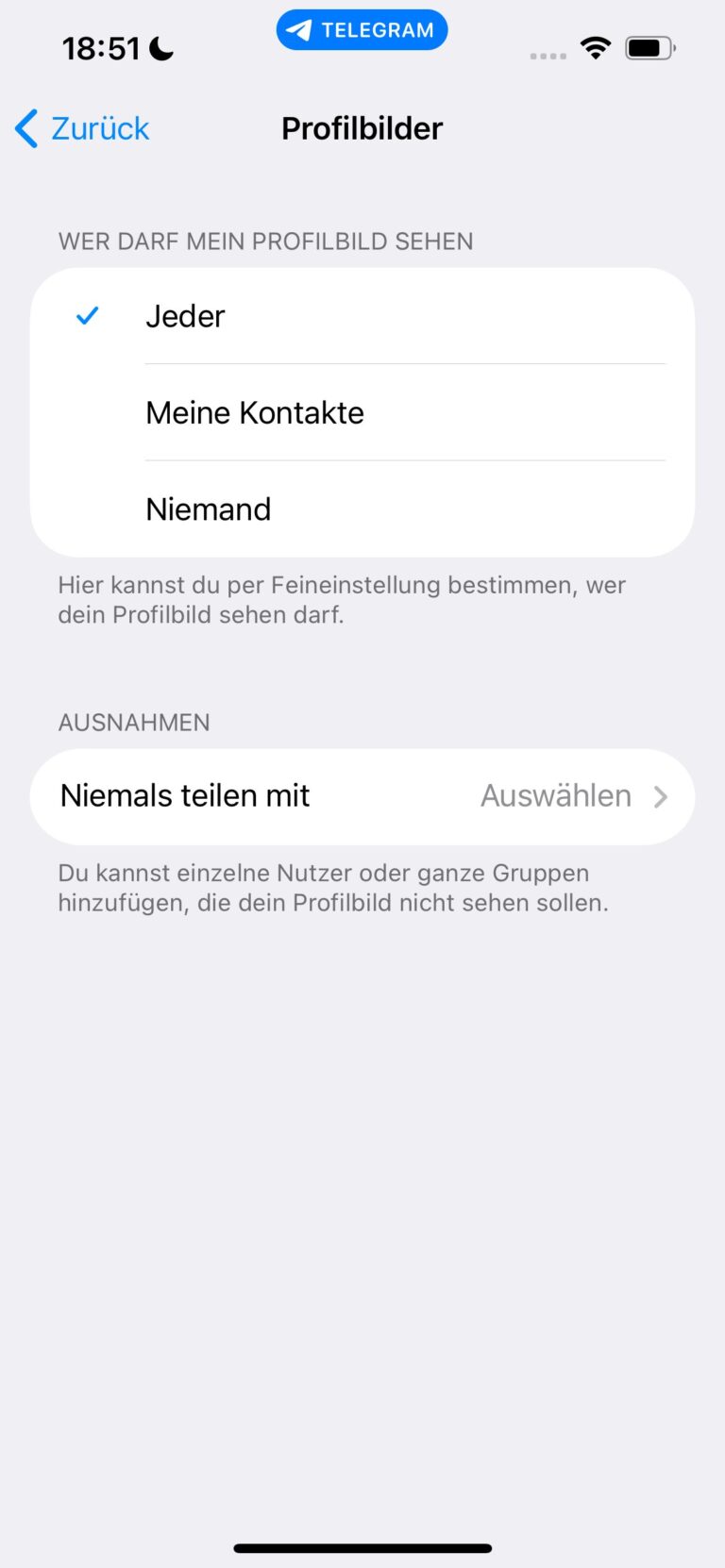
Task: Tap the blue checkmark beside Jeder
Action: (88, 316)
